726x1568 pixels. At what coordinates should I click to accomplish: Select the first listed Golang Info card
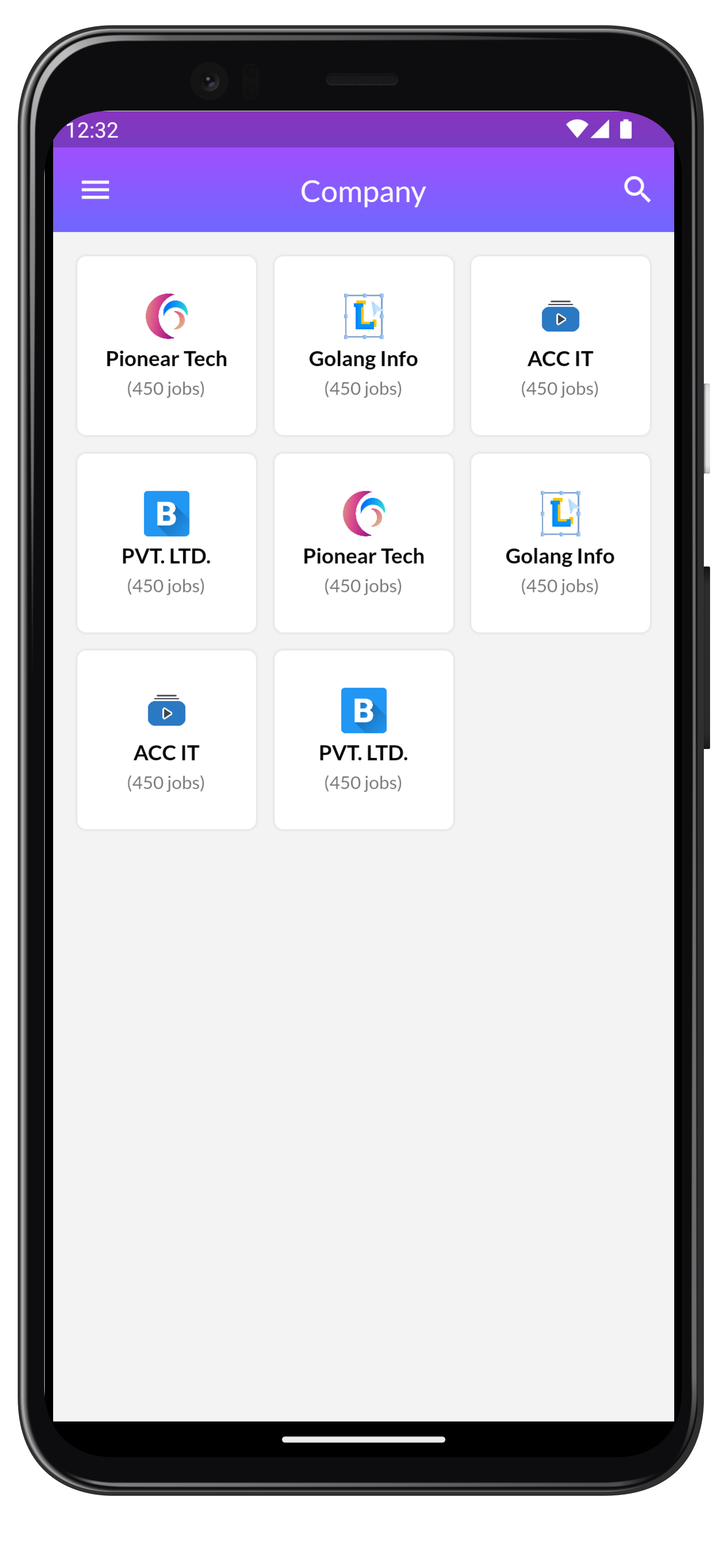click(x=363, y=345)
